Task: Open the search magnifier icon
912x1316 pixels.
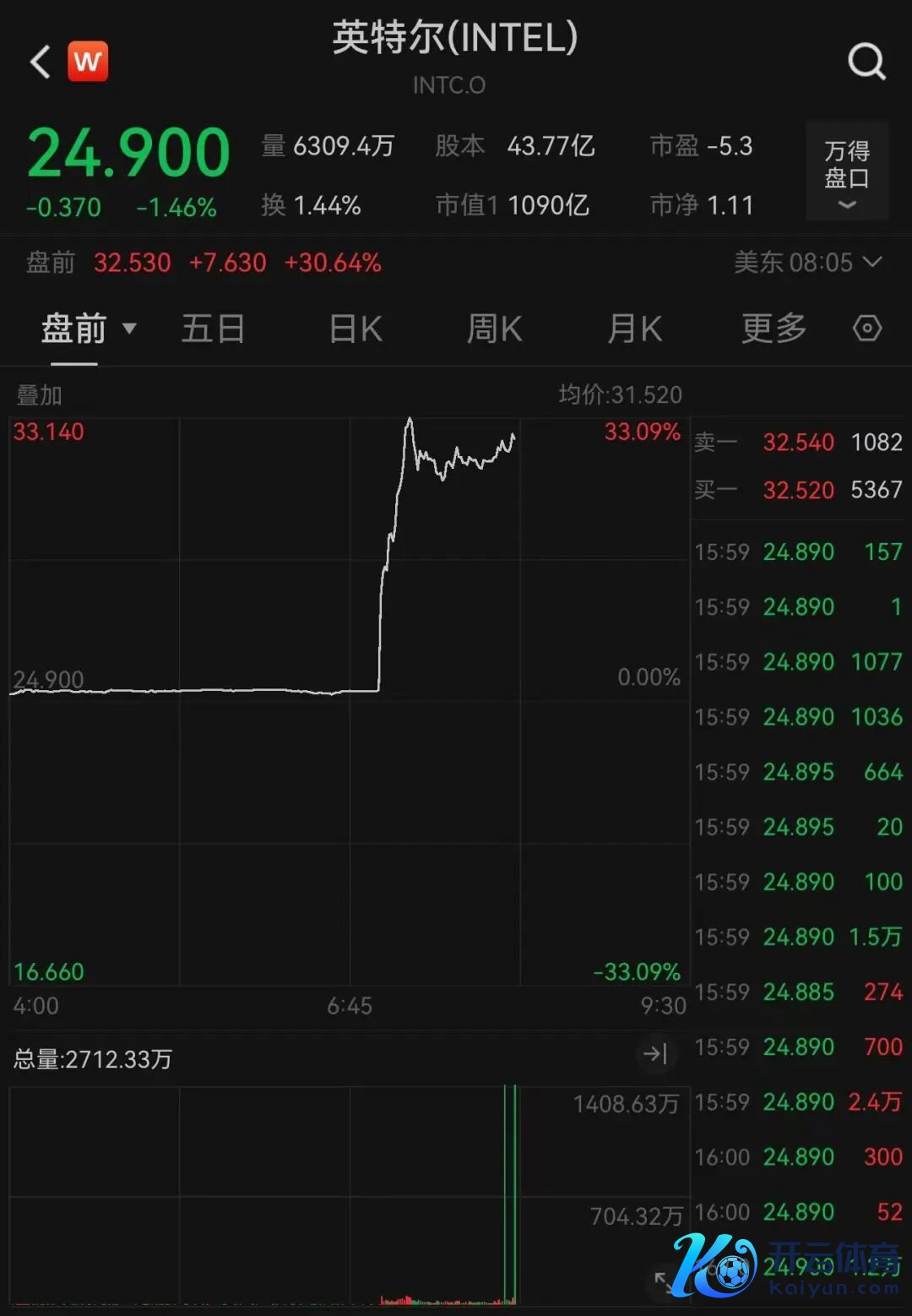Action: point(866,62)
